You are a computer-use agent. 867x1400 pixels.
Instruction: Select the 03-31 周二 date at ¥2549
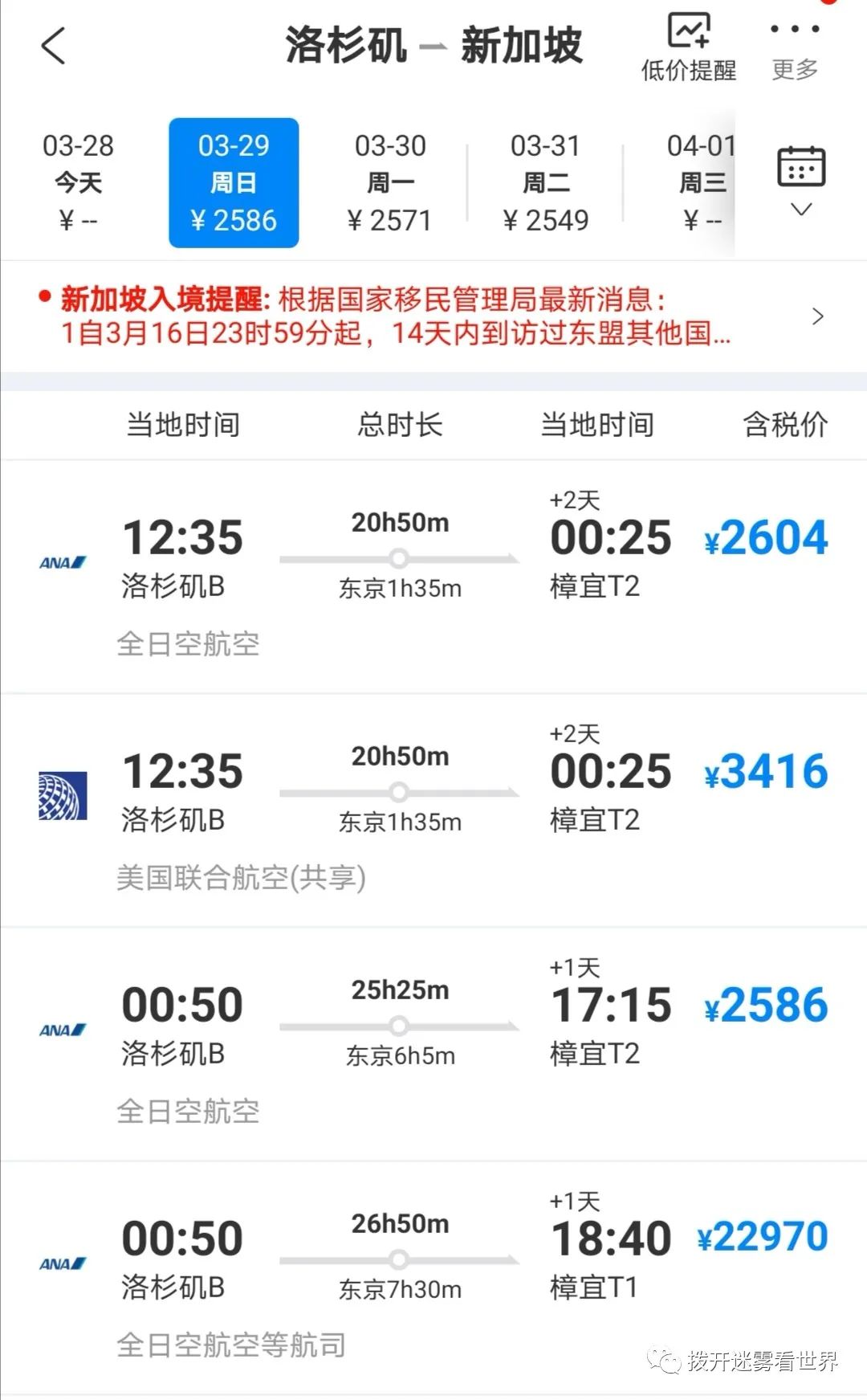pos(546,183)
